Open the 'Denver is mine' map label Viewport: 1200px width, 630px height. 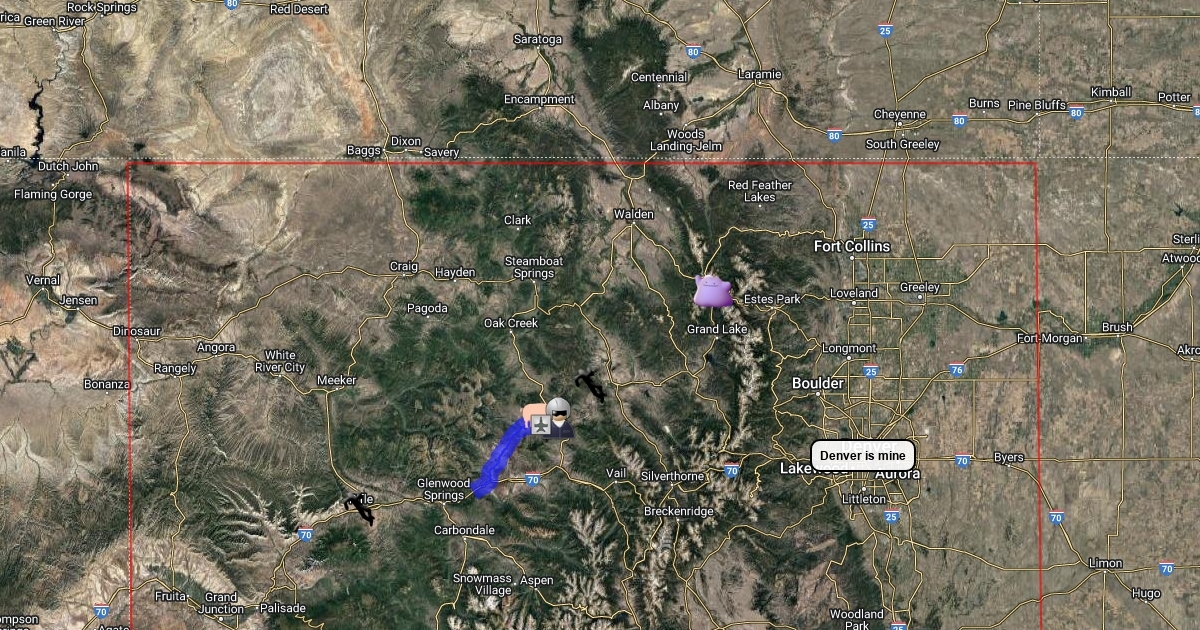click(x=862, y=456)
